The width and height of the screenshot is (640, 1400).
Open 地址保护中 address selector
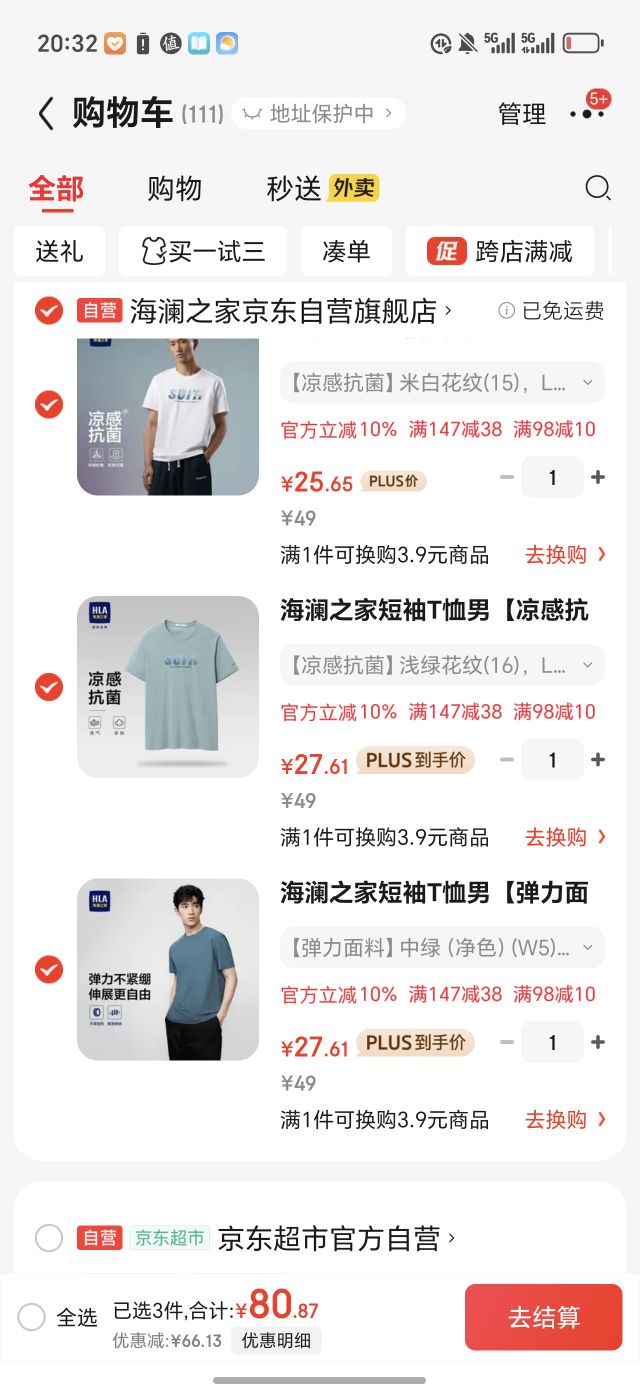click(x=318, y=114)
